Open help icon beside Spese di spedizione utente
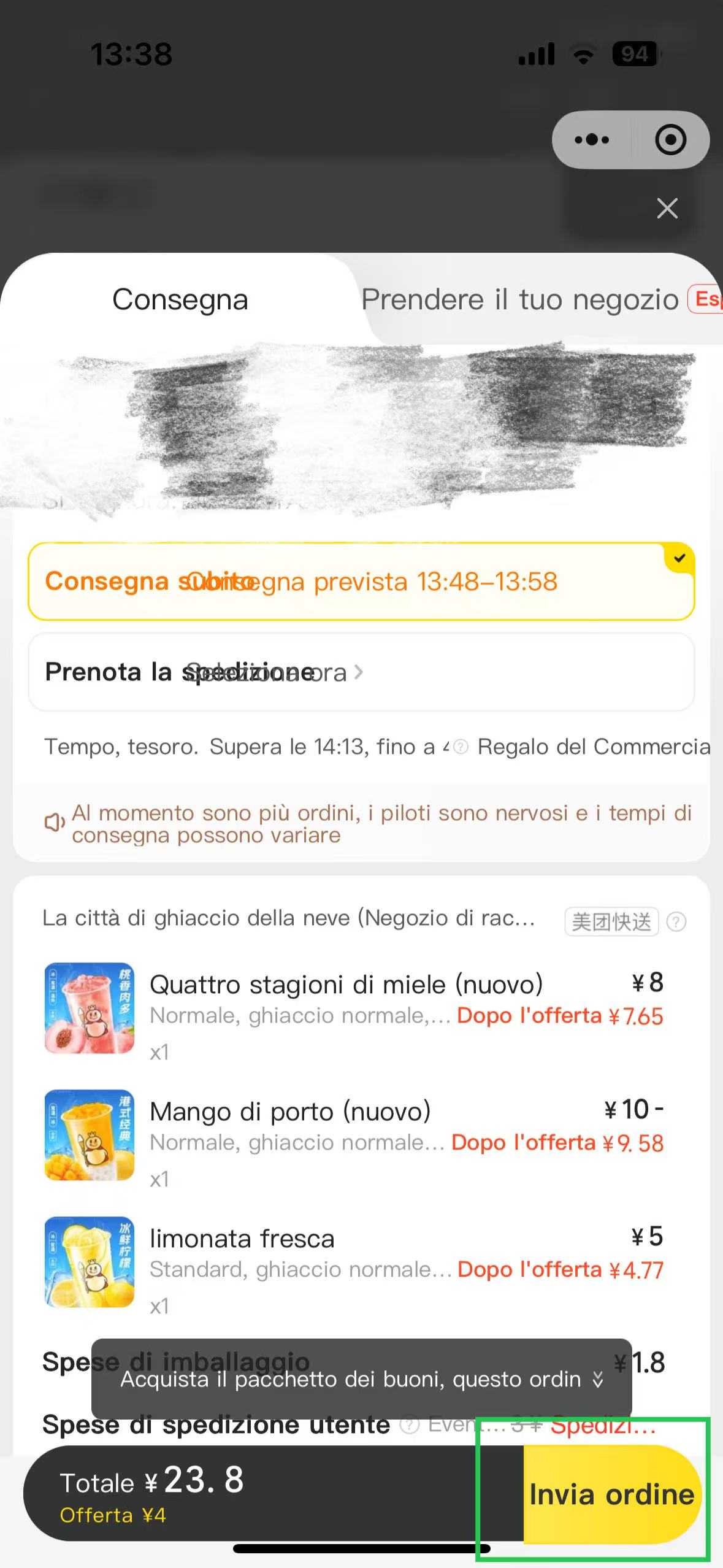 coord(408,1424)
